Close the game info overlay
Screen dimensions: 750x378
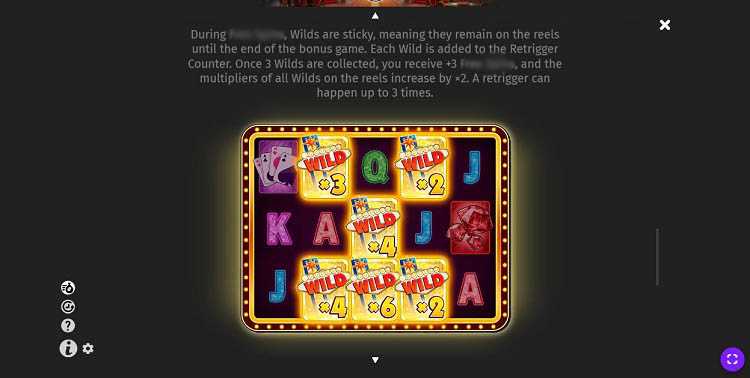664,25
